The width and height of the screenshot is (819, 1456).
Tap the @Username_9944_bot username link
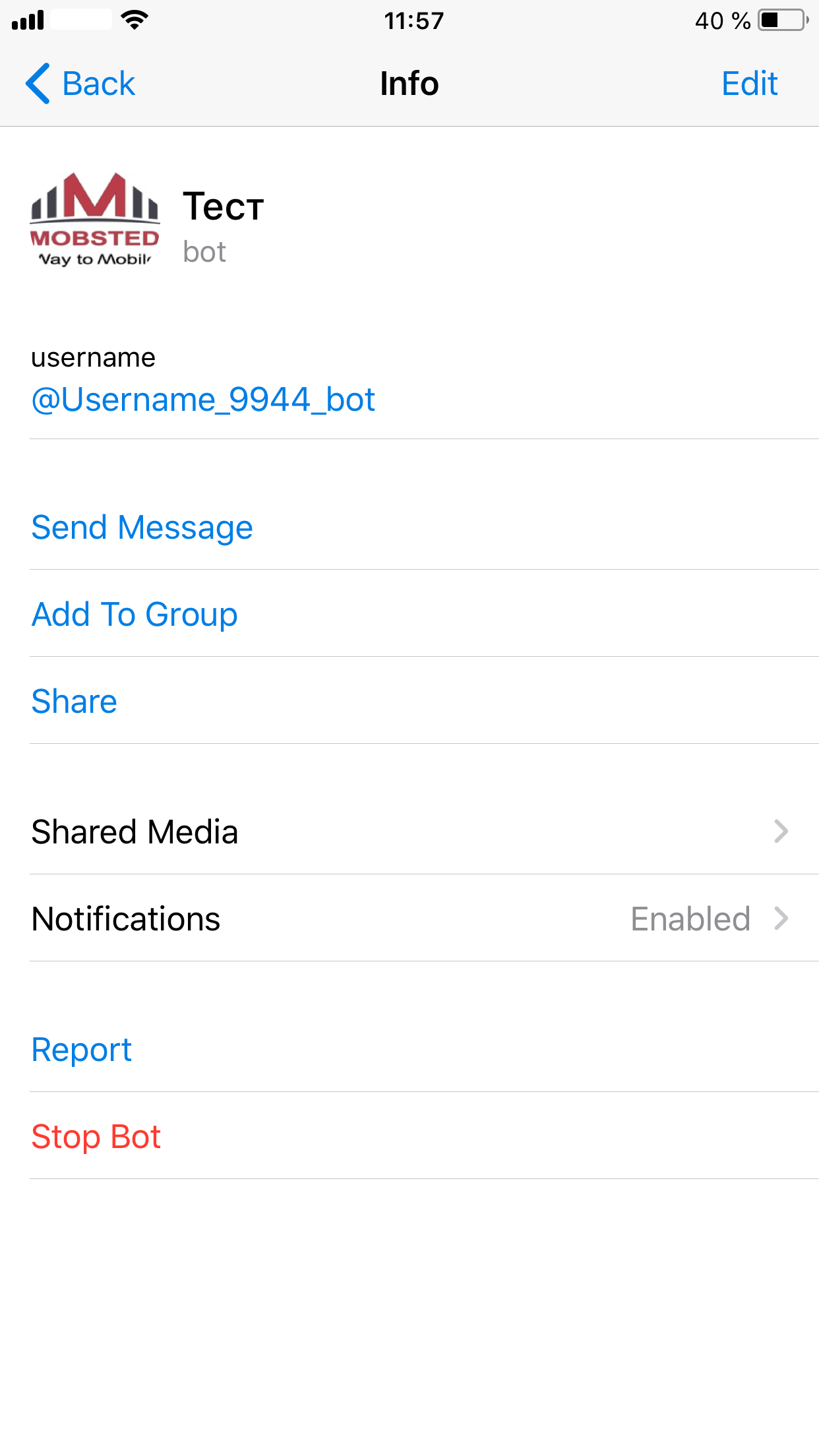[x=203, y=400]
